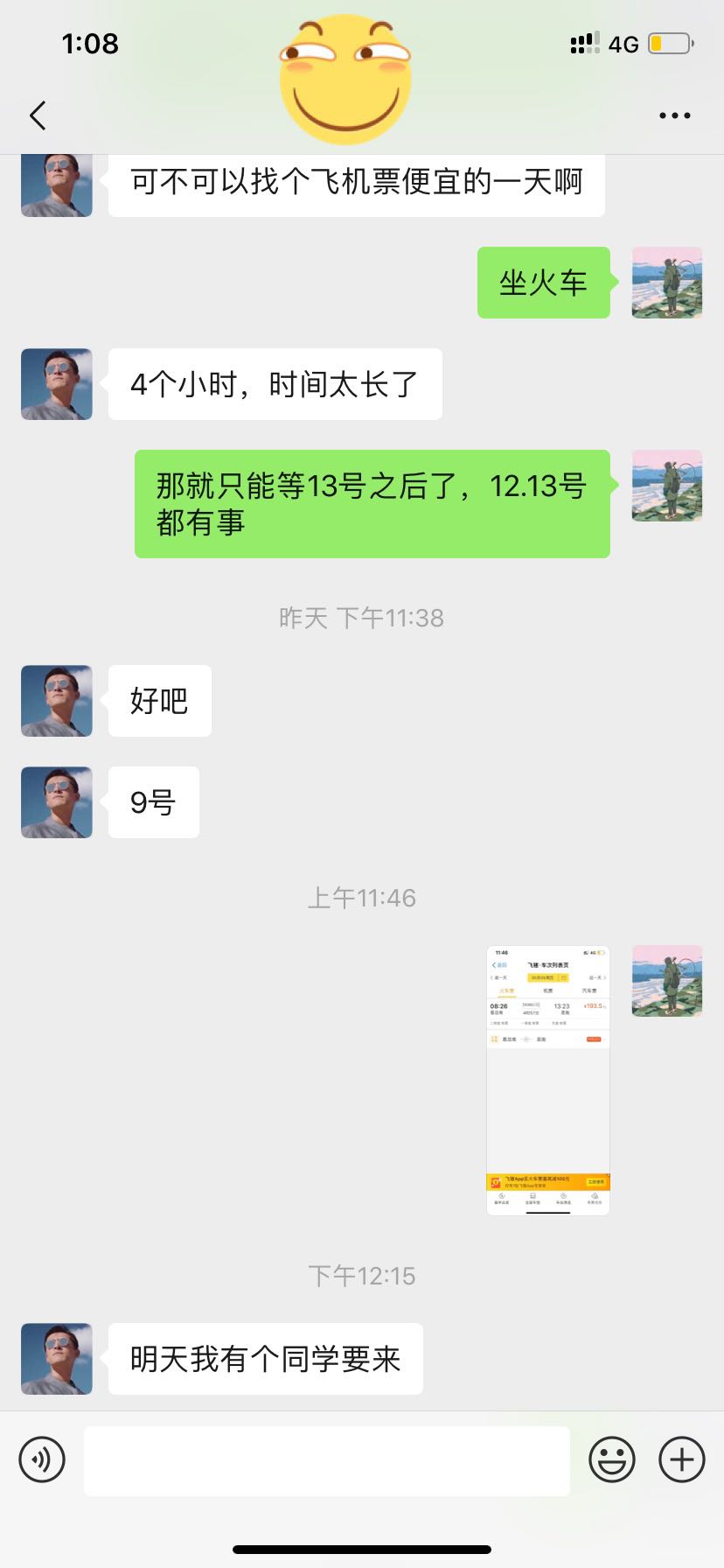The image size is (724, 1568).
Task: Open the plus attachments menu
Action: [x=681, y=1459]
